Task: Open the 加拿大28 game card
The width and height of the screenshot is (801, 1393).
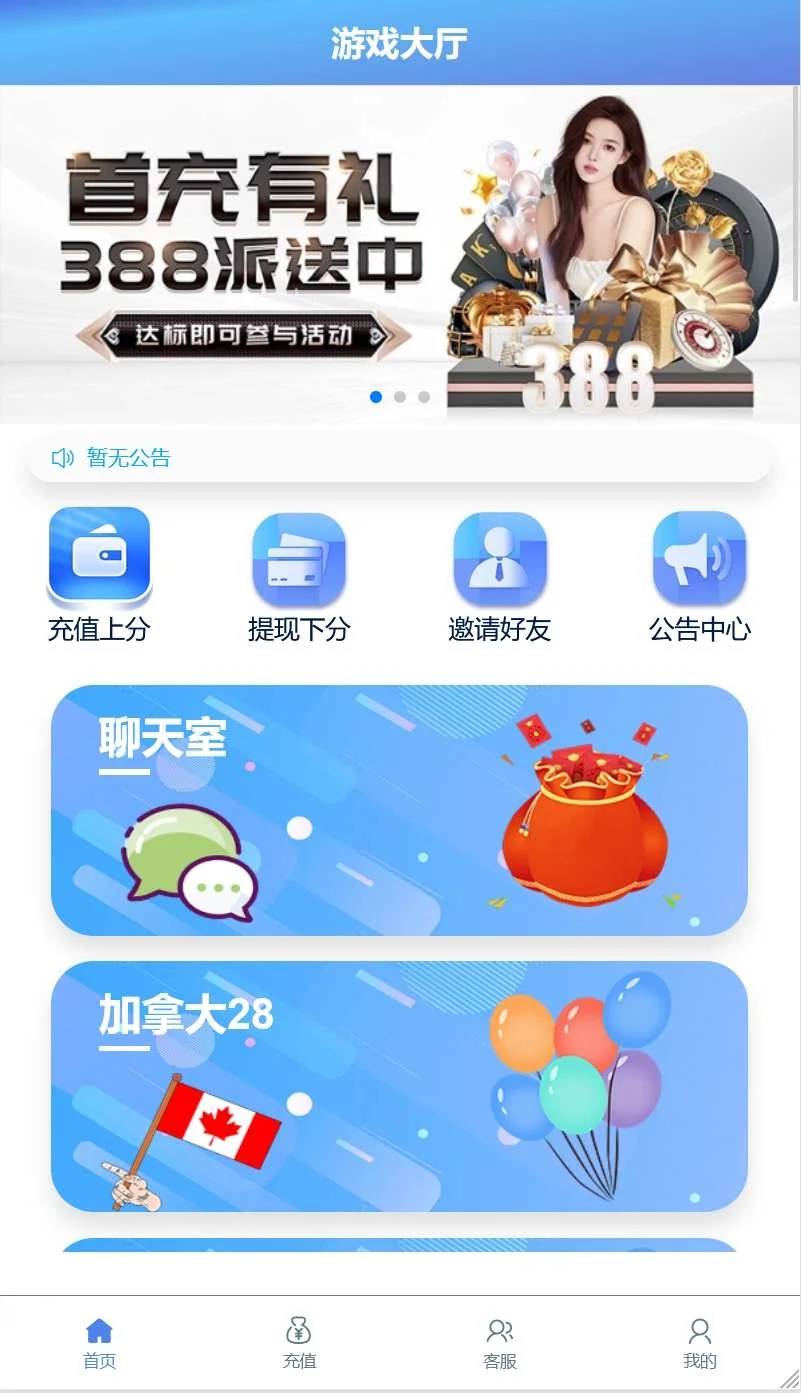Action: click(399, 1086)
